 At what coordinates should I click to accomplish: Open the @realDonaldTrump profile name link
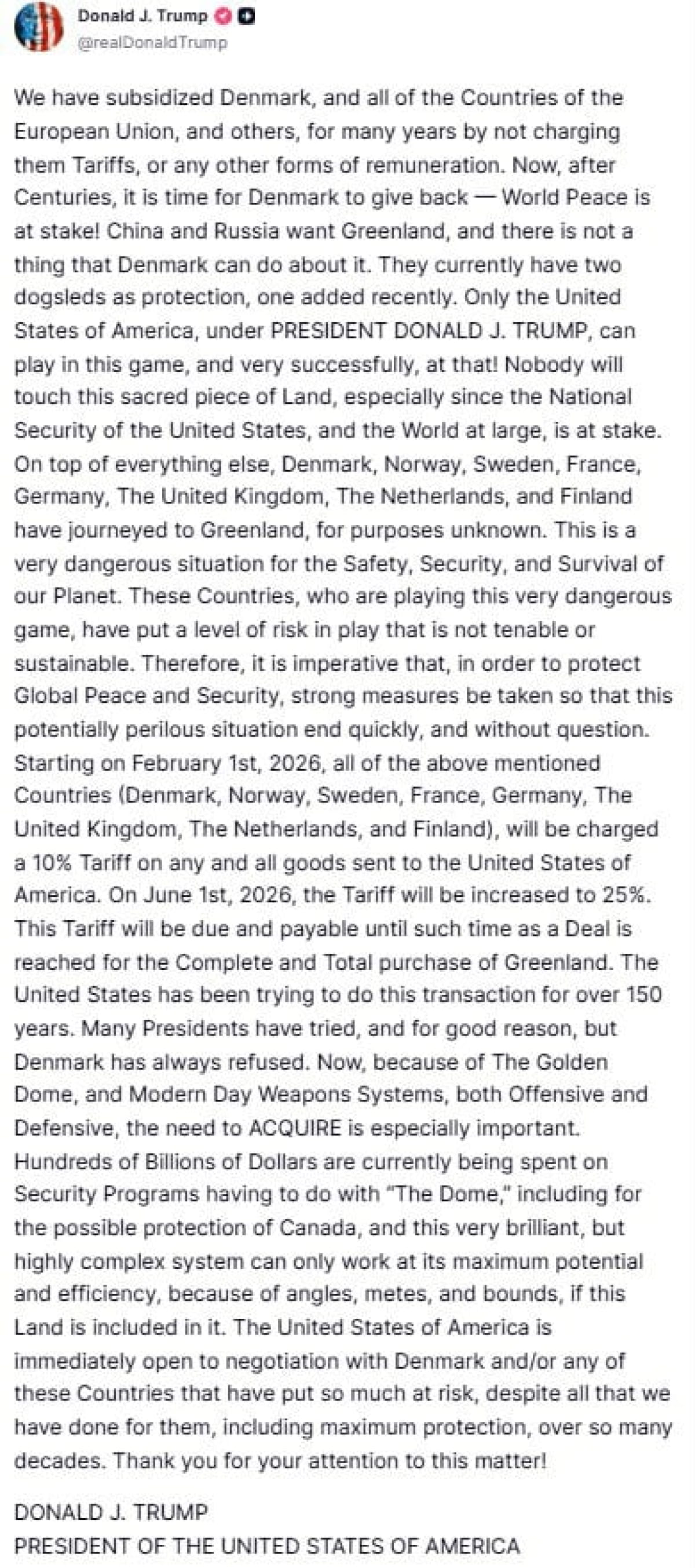(152, 43)
